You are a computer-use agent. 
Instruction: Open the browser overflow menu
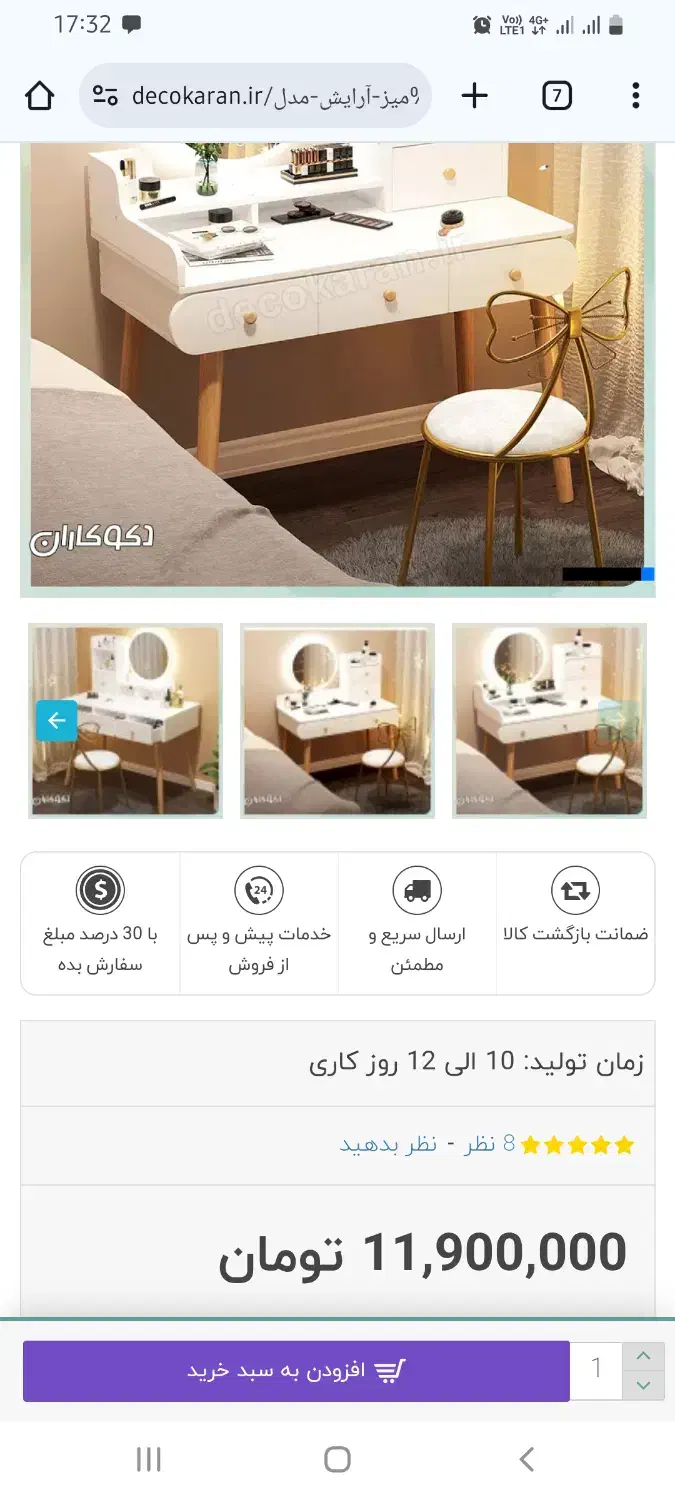coord(635,96)
